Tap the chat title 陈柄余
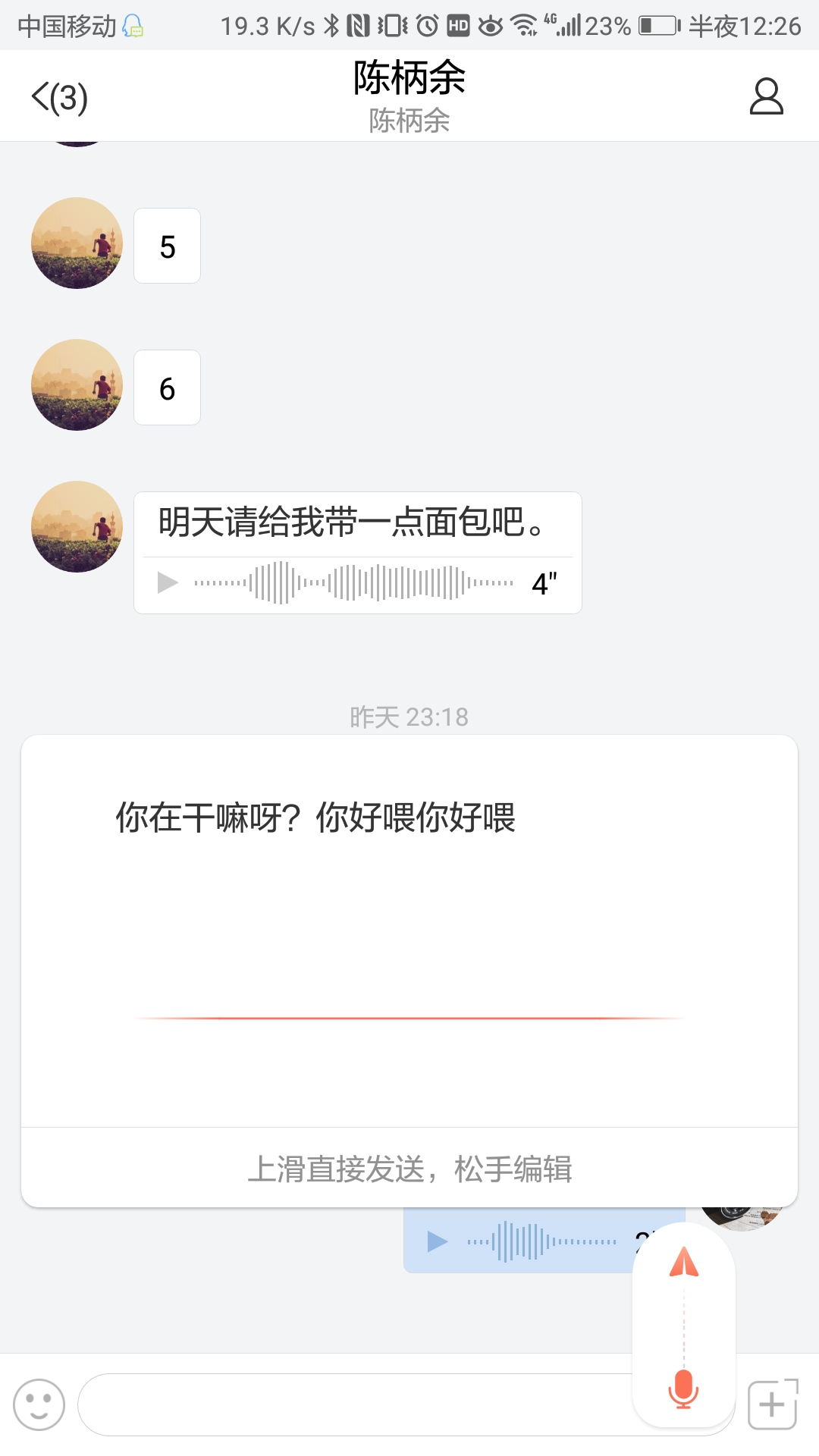This screenshot has height=1456, width=819. (x=409, y=78)
